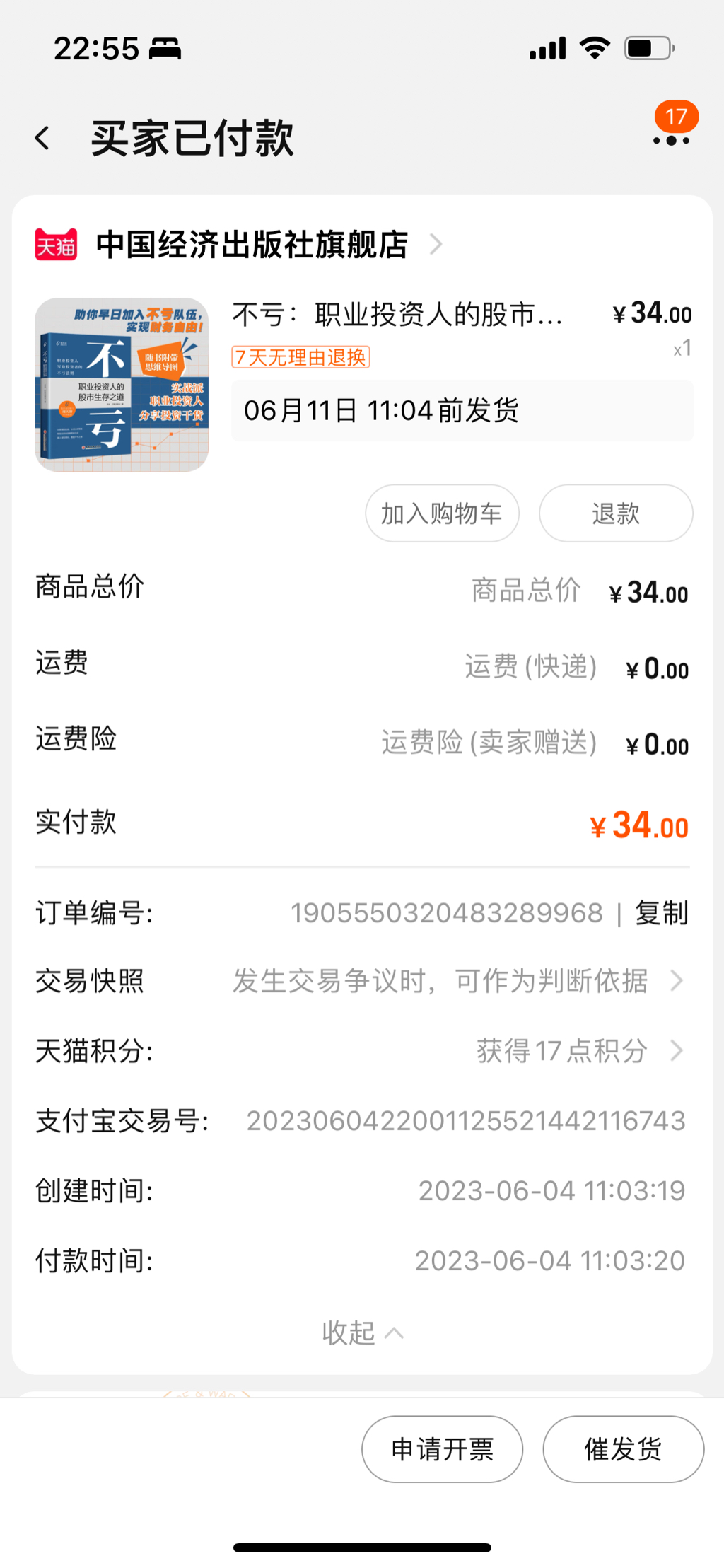Open the 交易快照 transaction snapshot

pyautogui.click(x=452, y=981)
